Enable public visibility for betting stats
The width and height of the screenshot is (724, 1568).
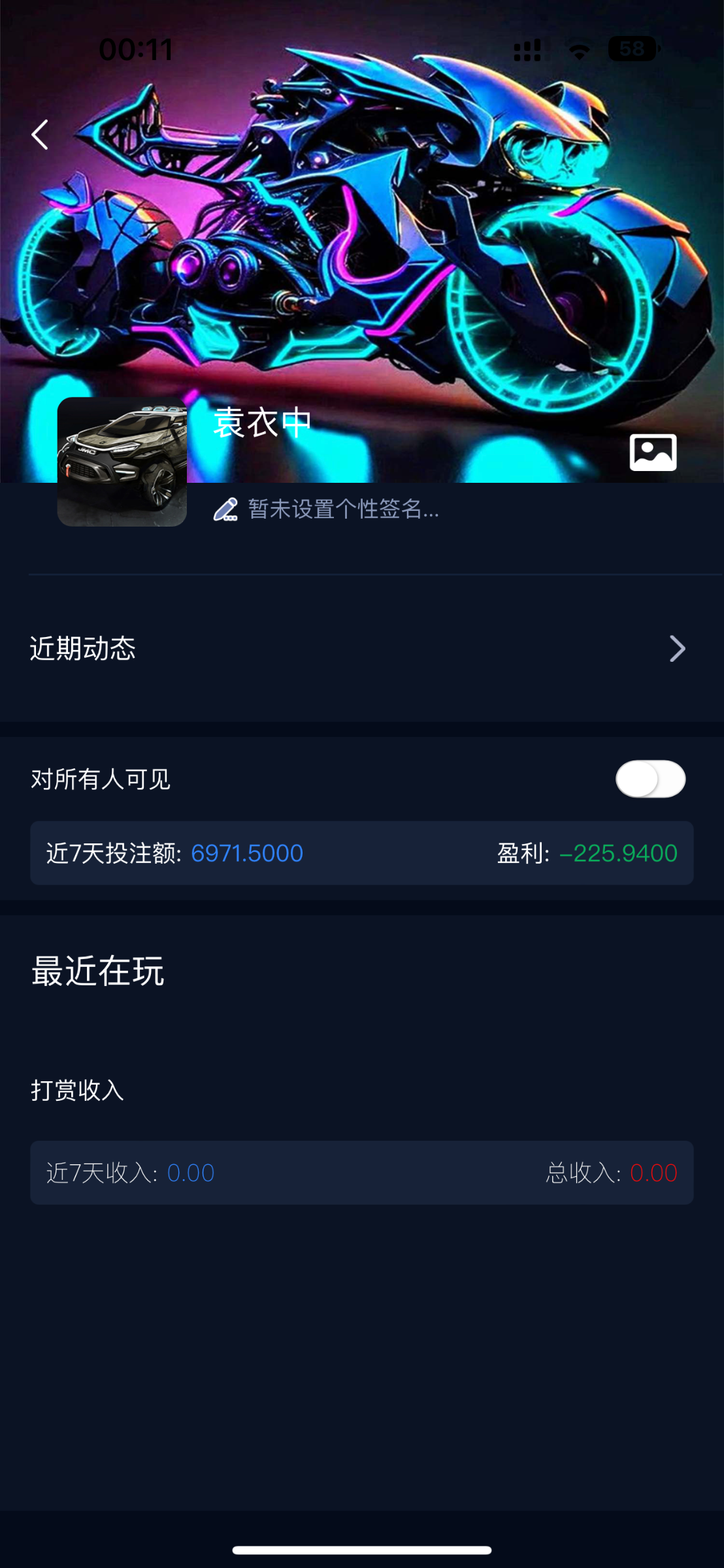[650, 779]
